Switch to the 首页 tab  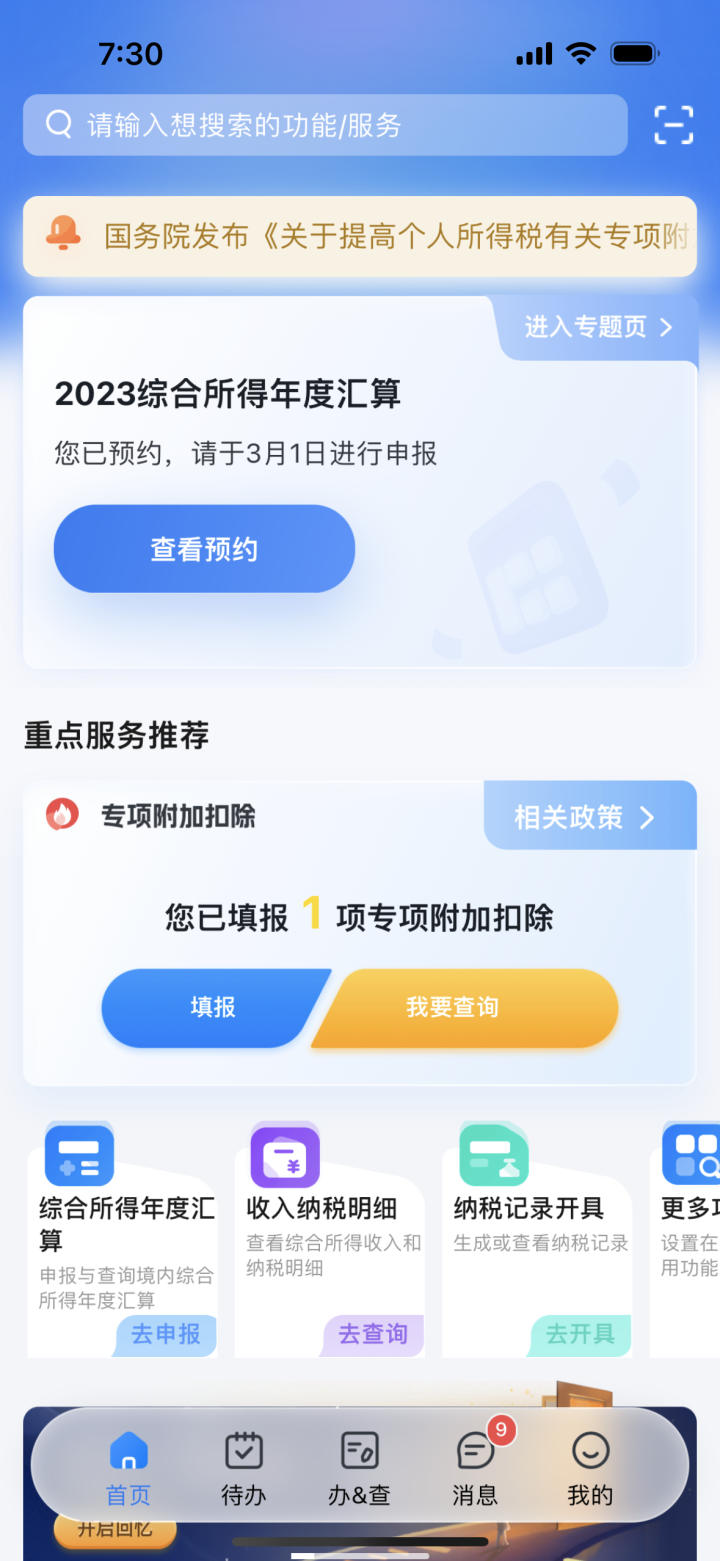coord(128,1468)
